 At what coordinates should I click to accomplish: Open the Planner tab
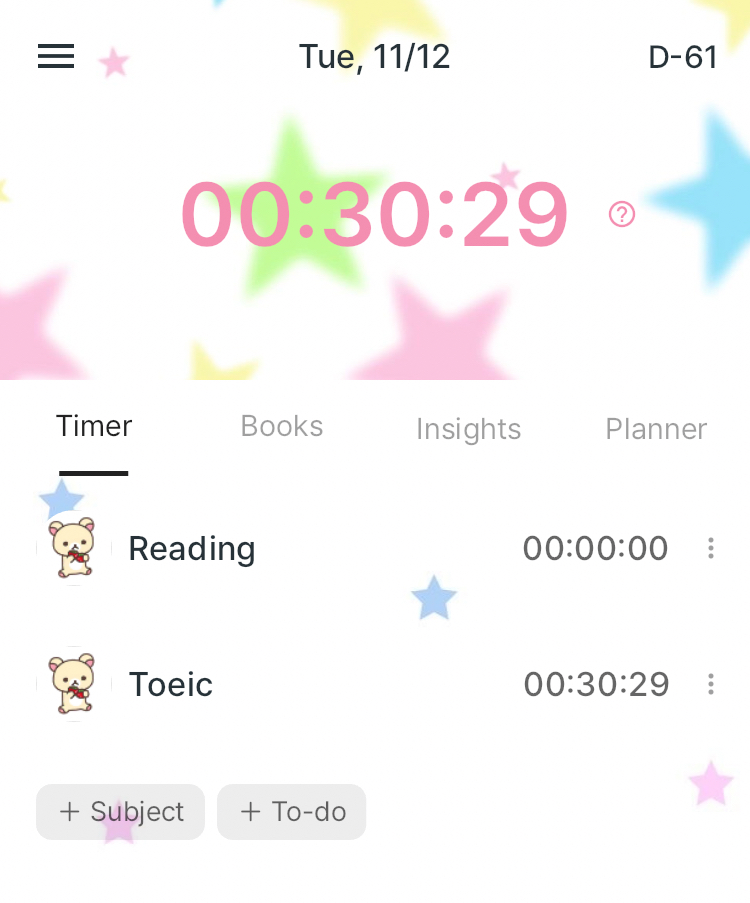click(x=656, y=429)
